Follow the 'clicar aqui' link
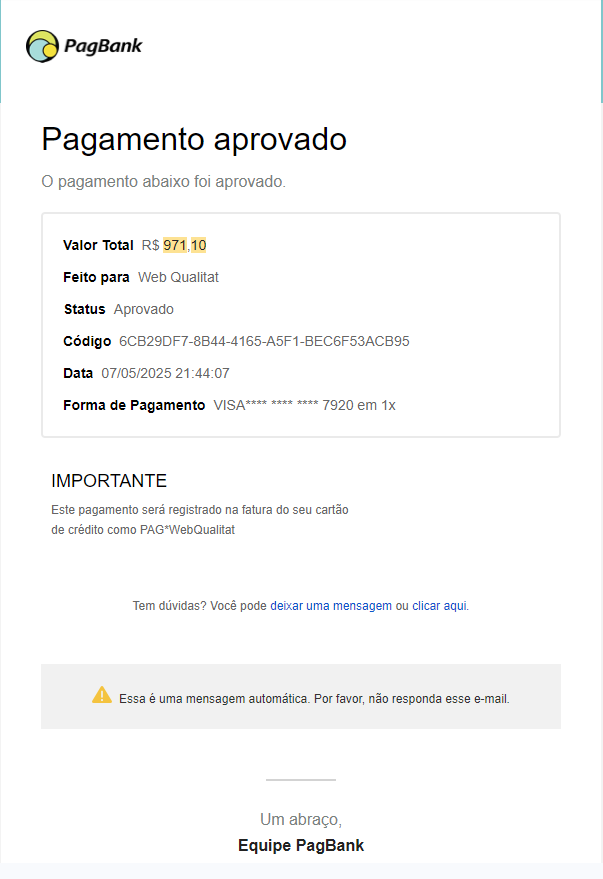Viewport: 603px width, 879px height. 439,606
